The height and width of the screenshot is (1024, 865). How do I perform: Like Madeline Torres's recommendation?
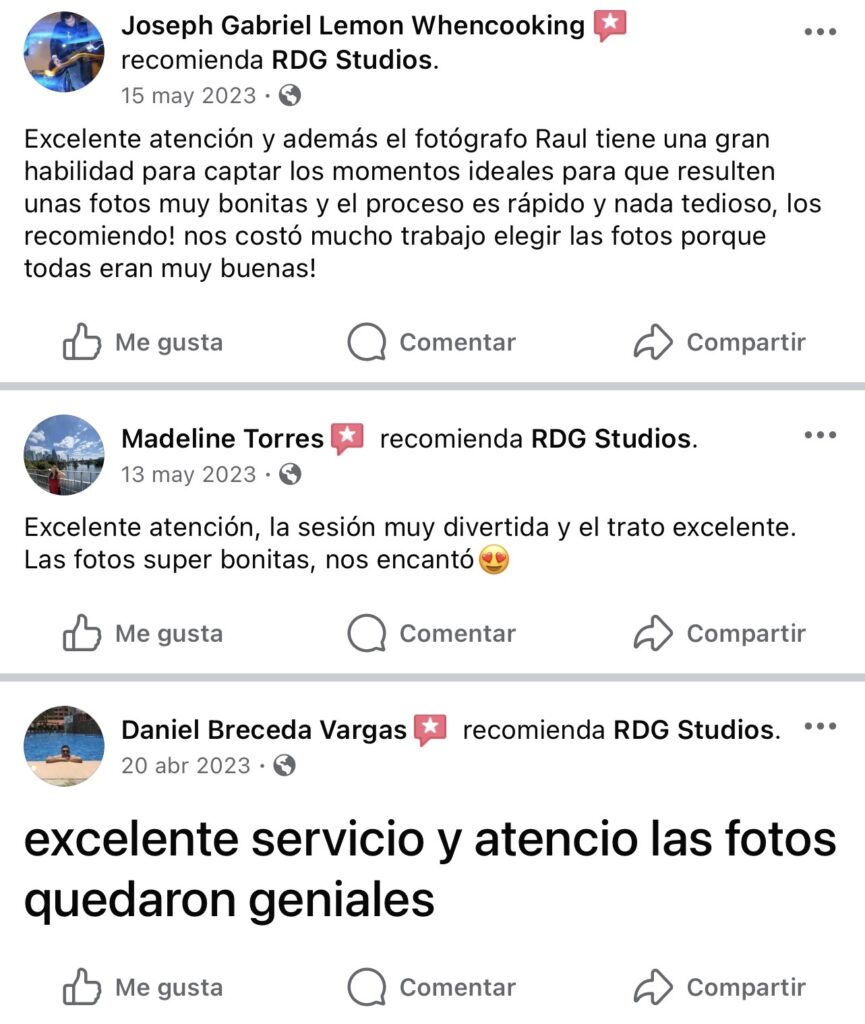(x=143, y=634)
